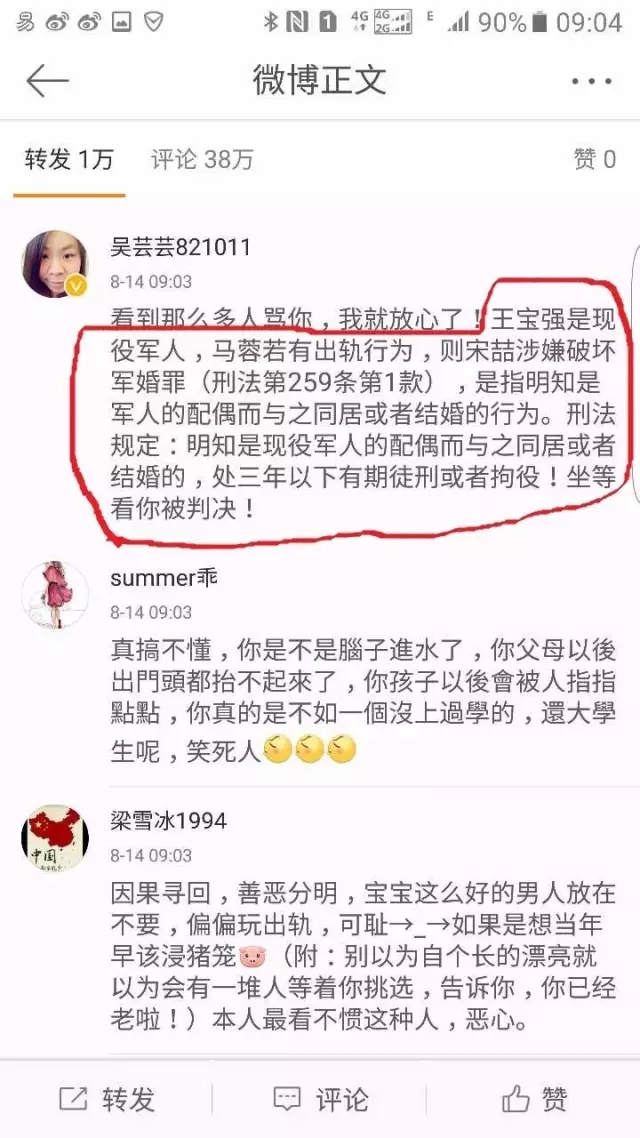Go back using the arrow icon
Image resolution: width=640 pixels, height=1138 pixels.
pyautogui.click(x=47, y=82)
